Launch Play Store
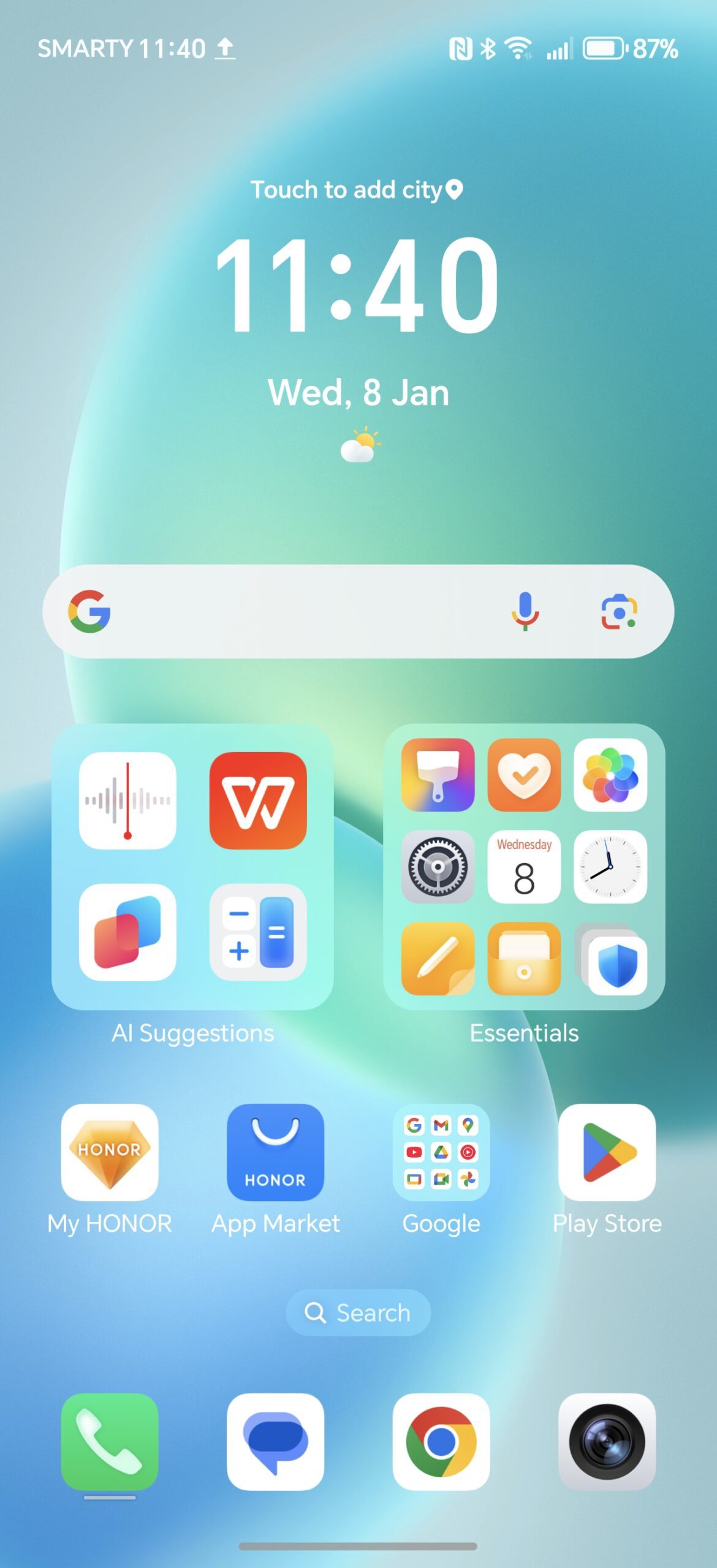This screenshot has width=717, height=1568. click(607, 1152)
